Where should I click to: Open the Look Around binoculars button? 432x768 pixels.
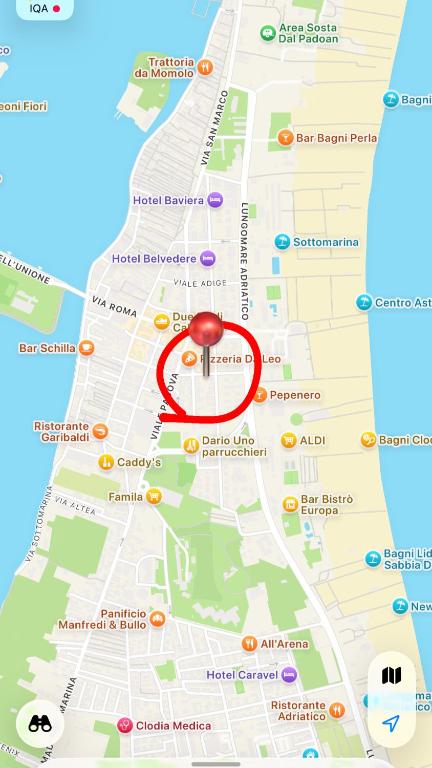40,723
